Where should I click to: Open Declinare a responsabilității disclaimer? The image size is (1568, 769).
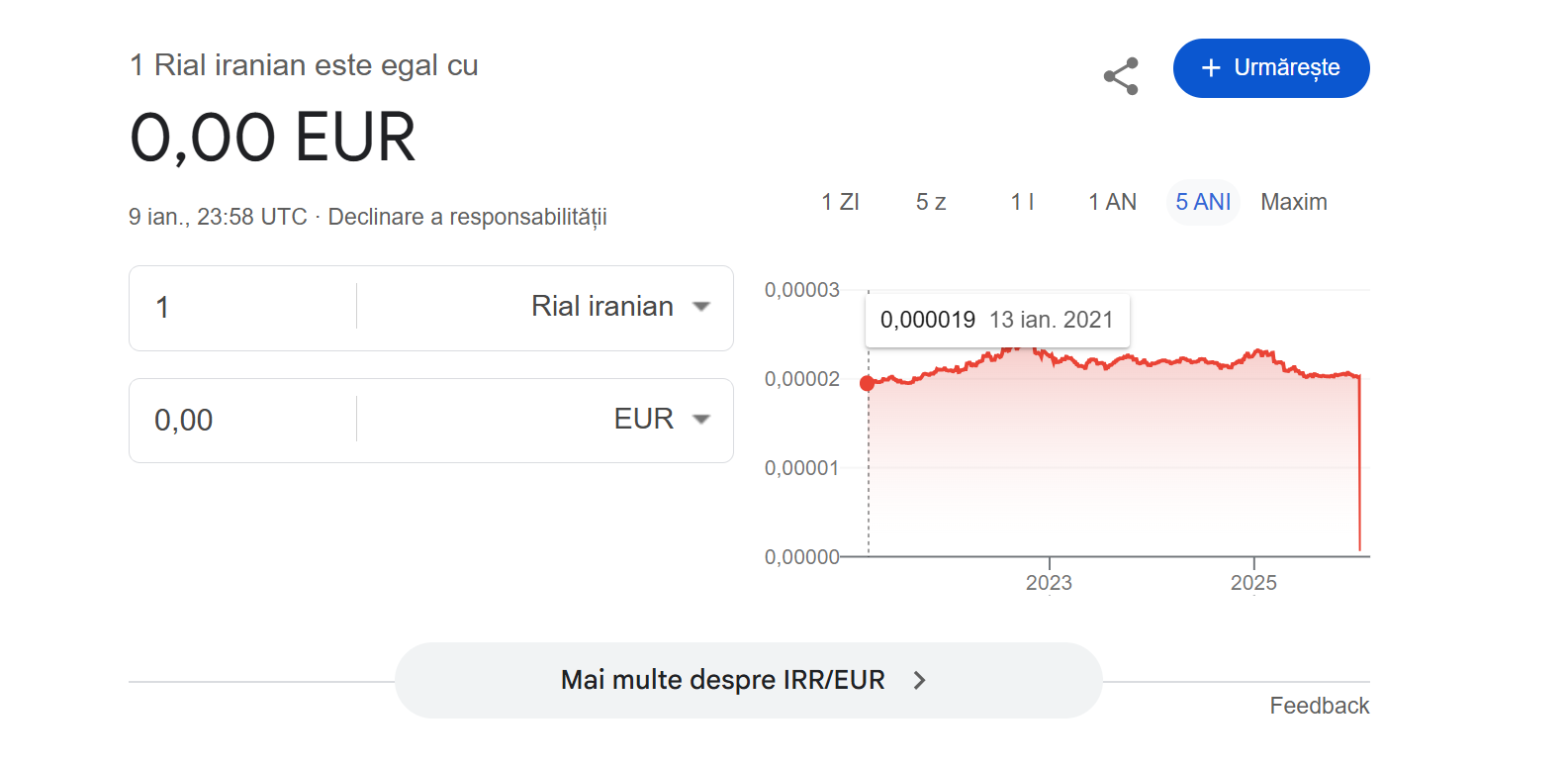tap(467, 217)
